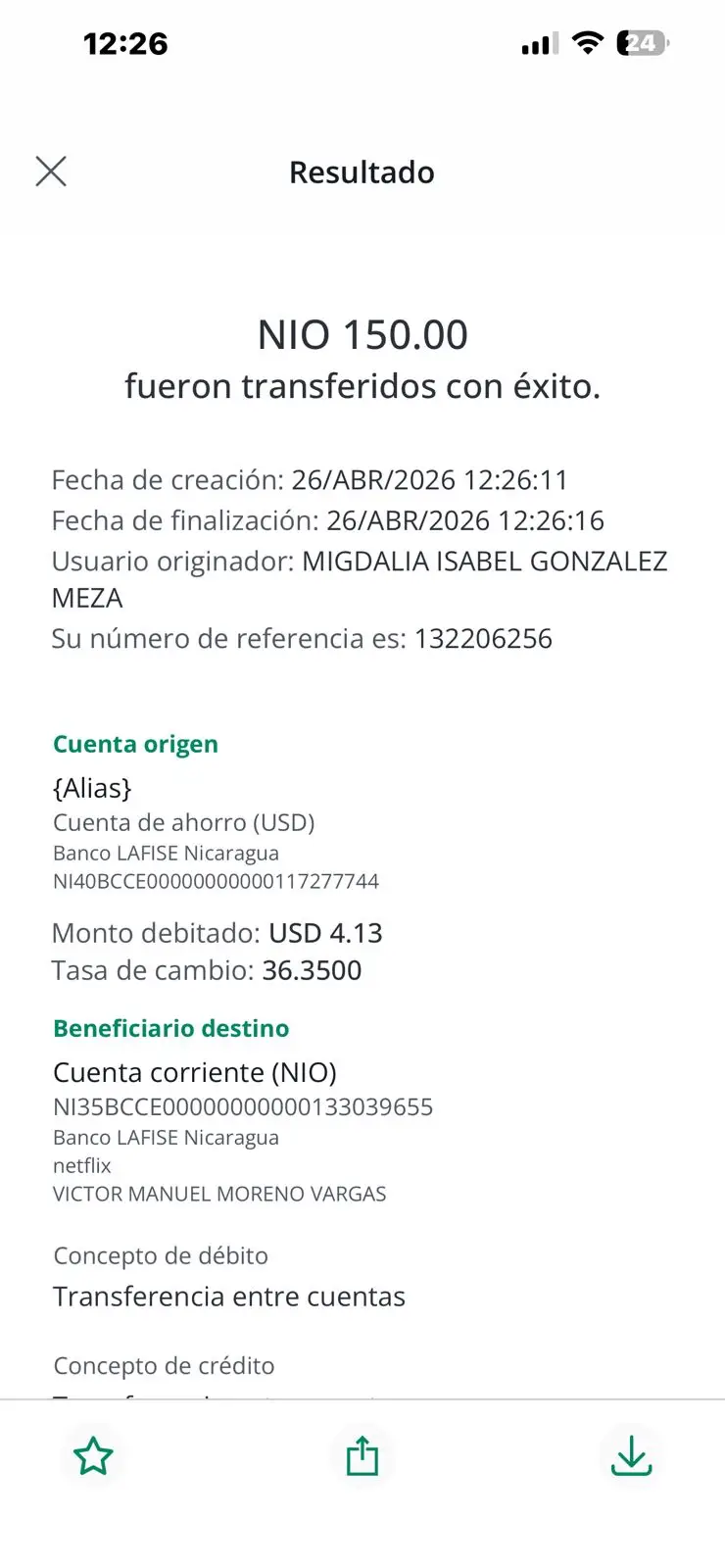Download the transfer receipt

coord(632,1456)
